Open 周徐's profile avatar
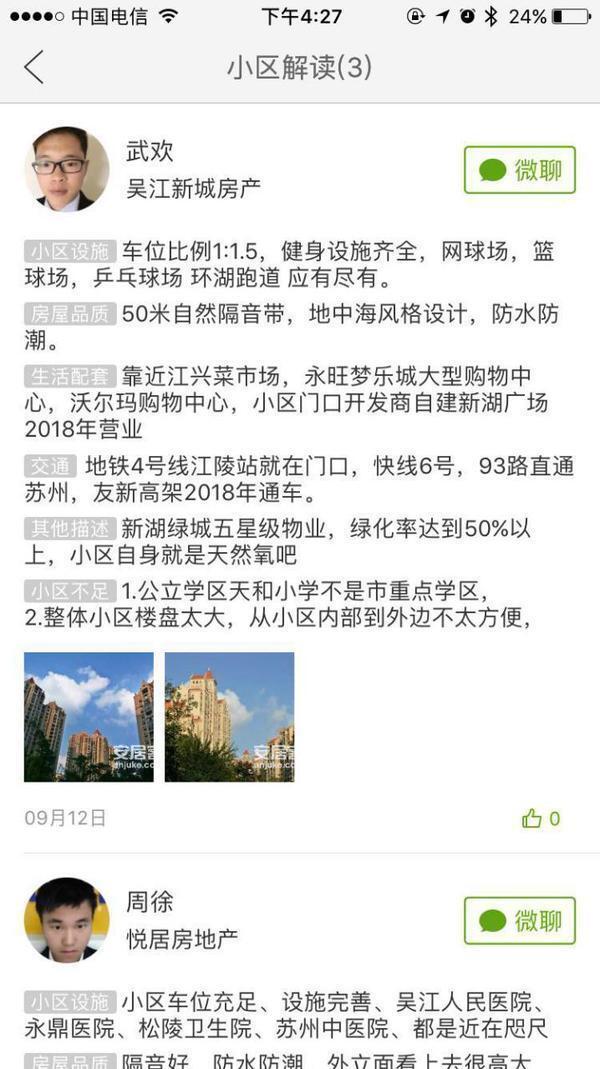 coord(67,919)
